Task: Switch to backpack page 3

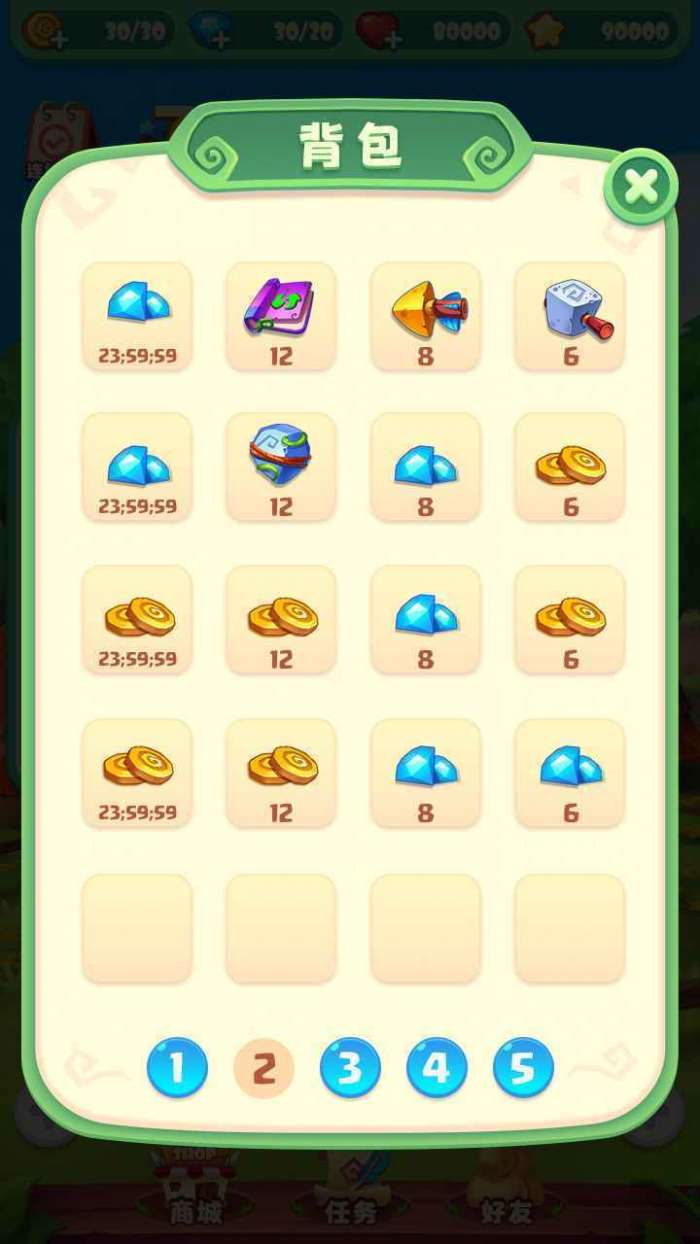Action: (x=350, y=1068)
